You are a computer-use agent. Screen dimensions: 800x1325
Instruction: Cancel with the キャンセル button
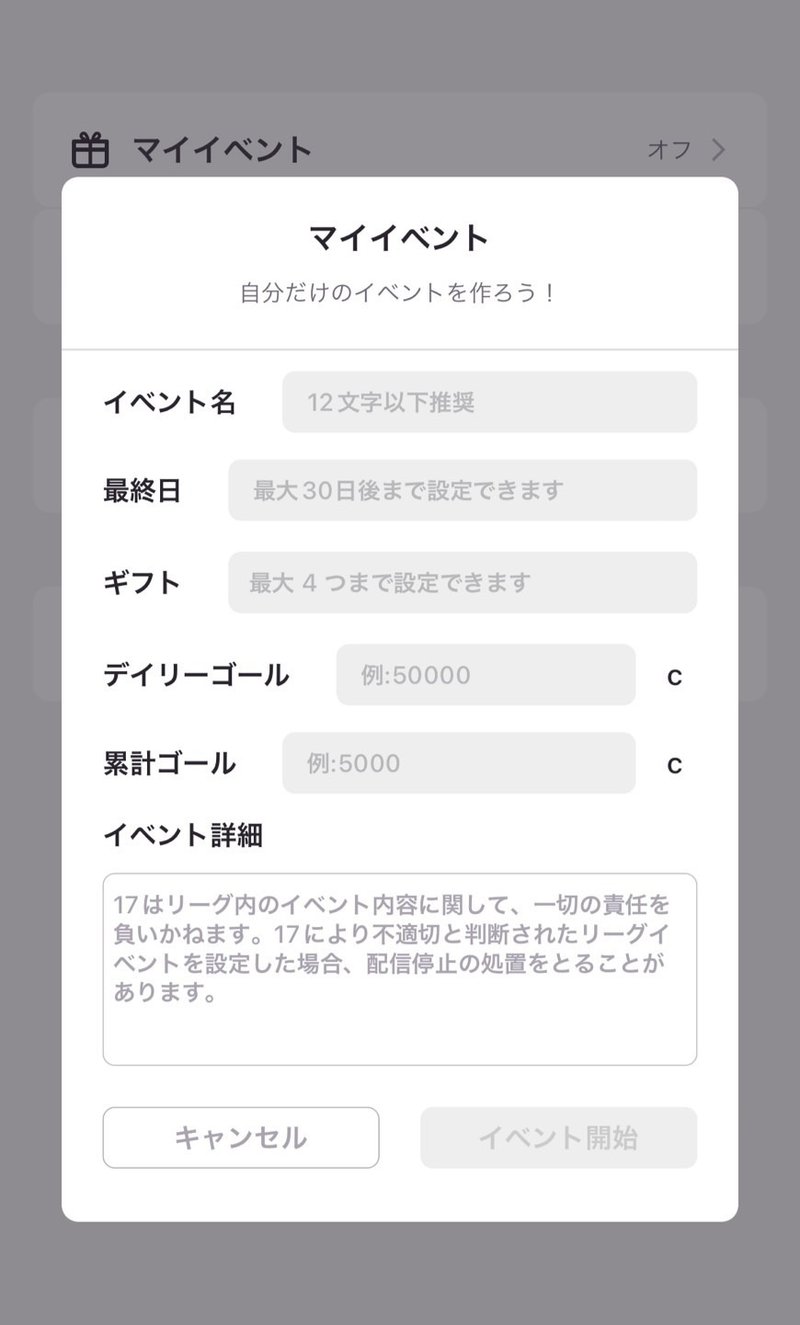point(240,1137)
